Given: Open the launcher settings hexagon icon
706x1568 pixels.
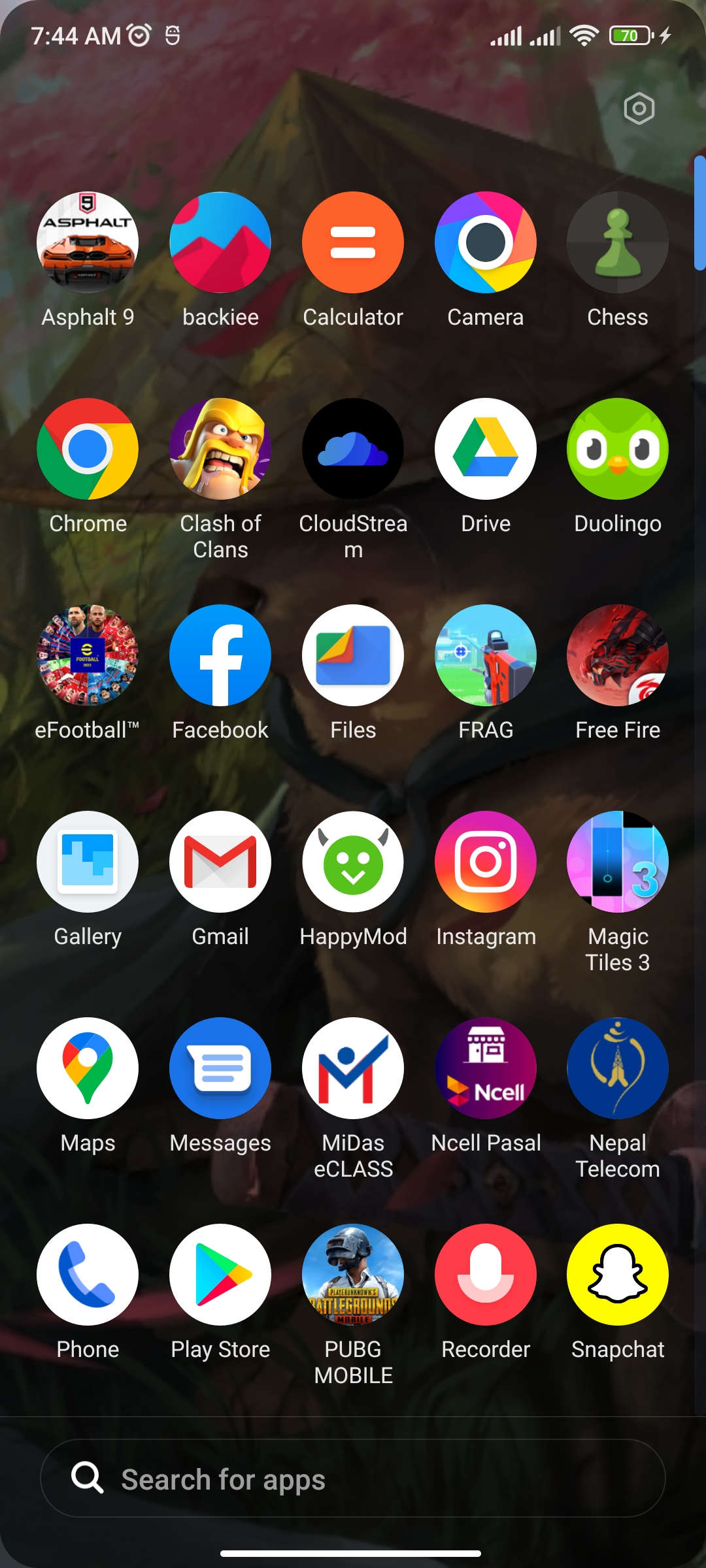Looking at the screenshot, I should tap(639, 108).
